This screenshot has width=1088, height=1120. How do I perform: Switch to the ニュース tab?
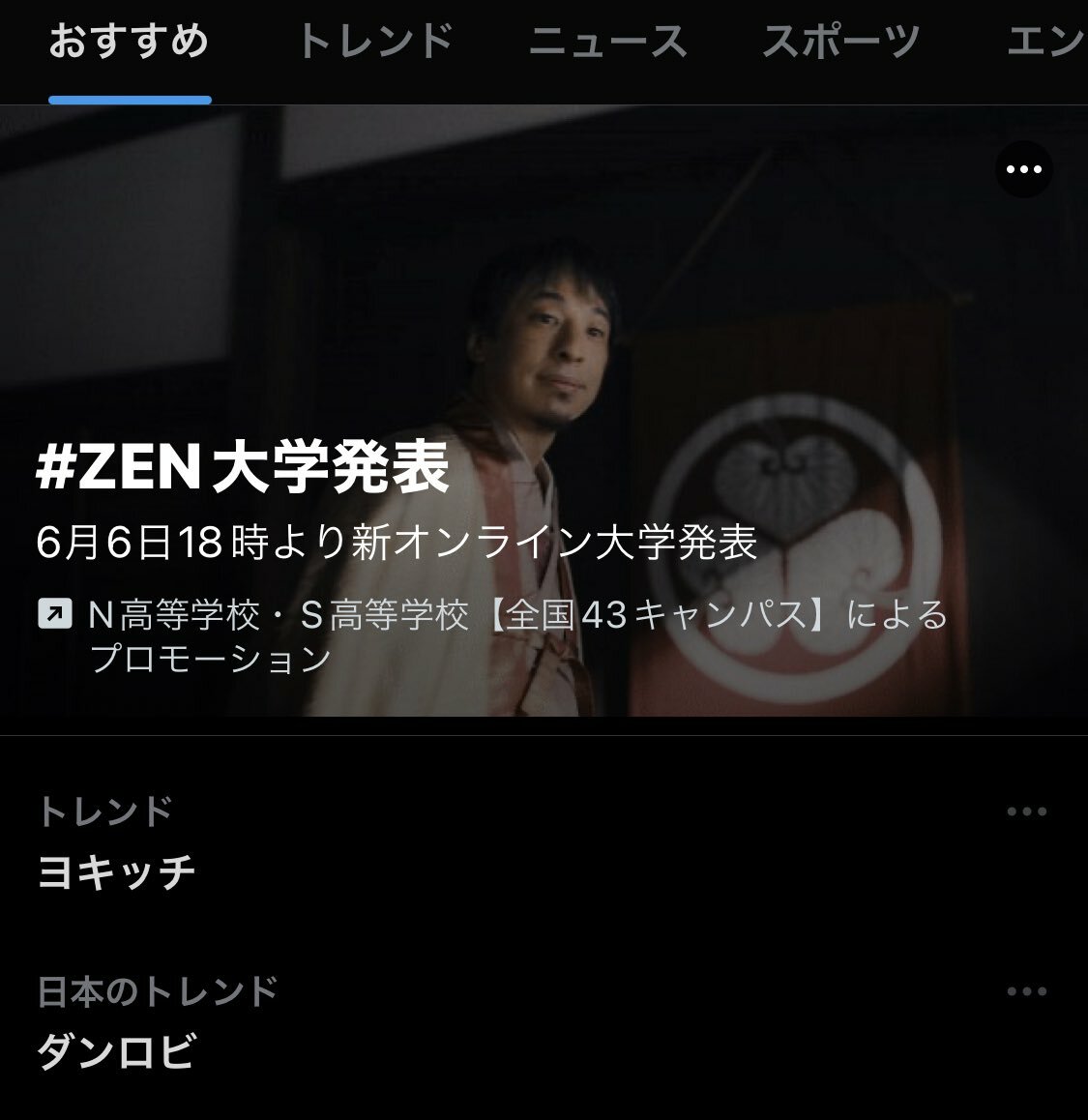(x=607, y=44)
